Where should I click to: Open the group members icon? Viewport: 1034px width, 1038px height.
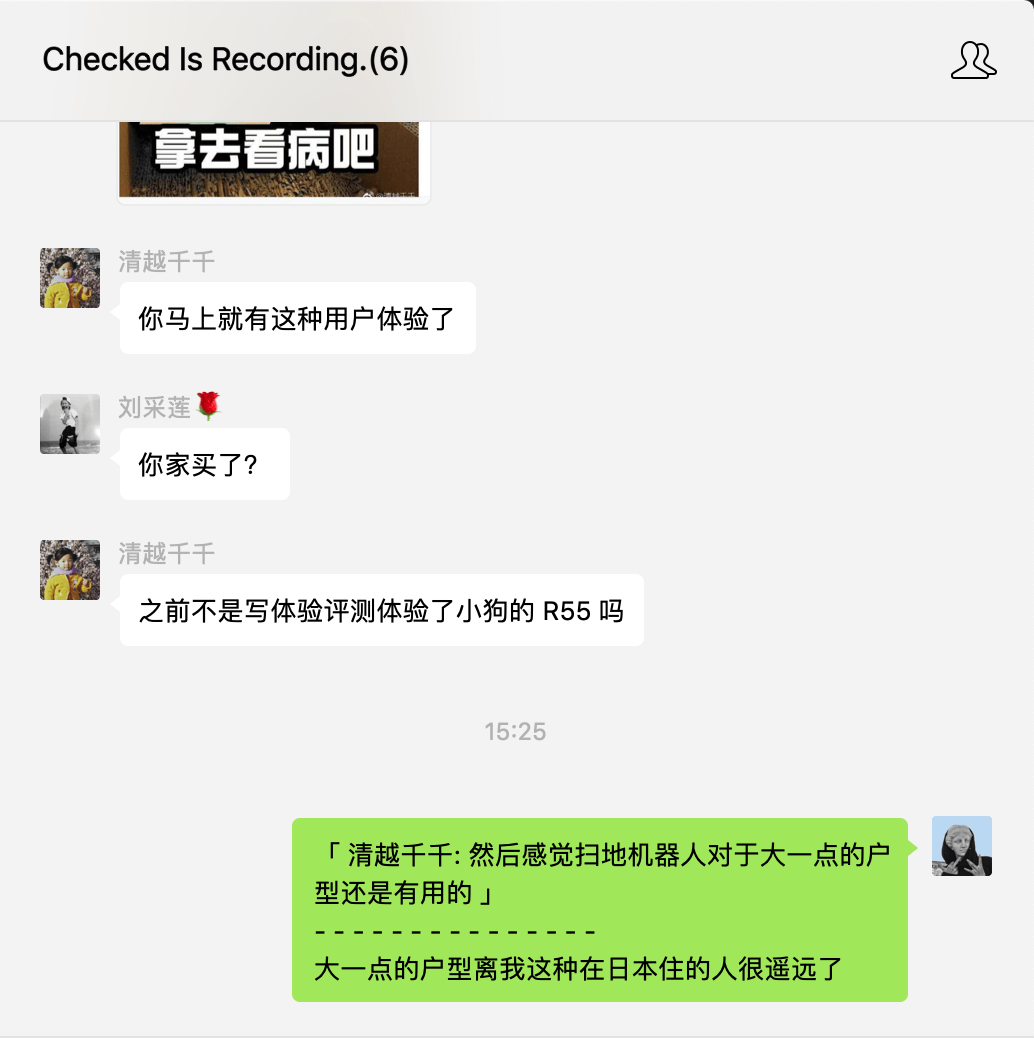tap(972, 60)
